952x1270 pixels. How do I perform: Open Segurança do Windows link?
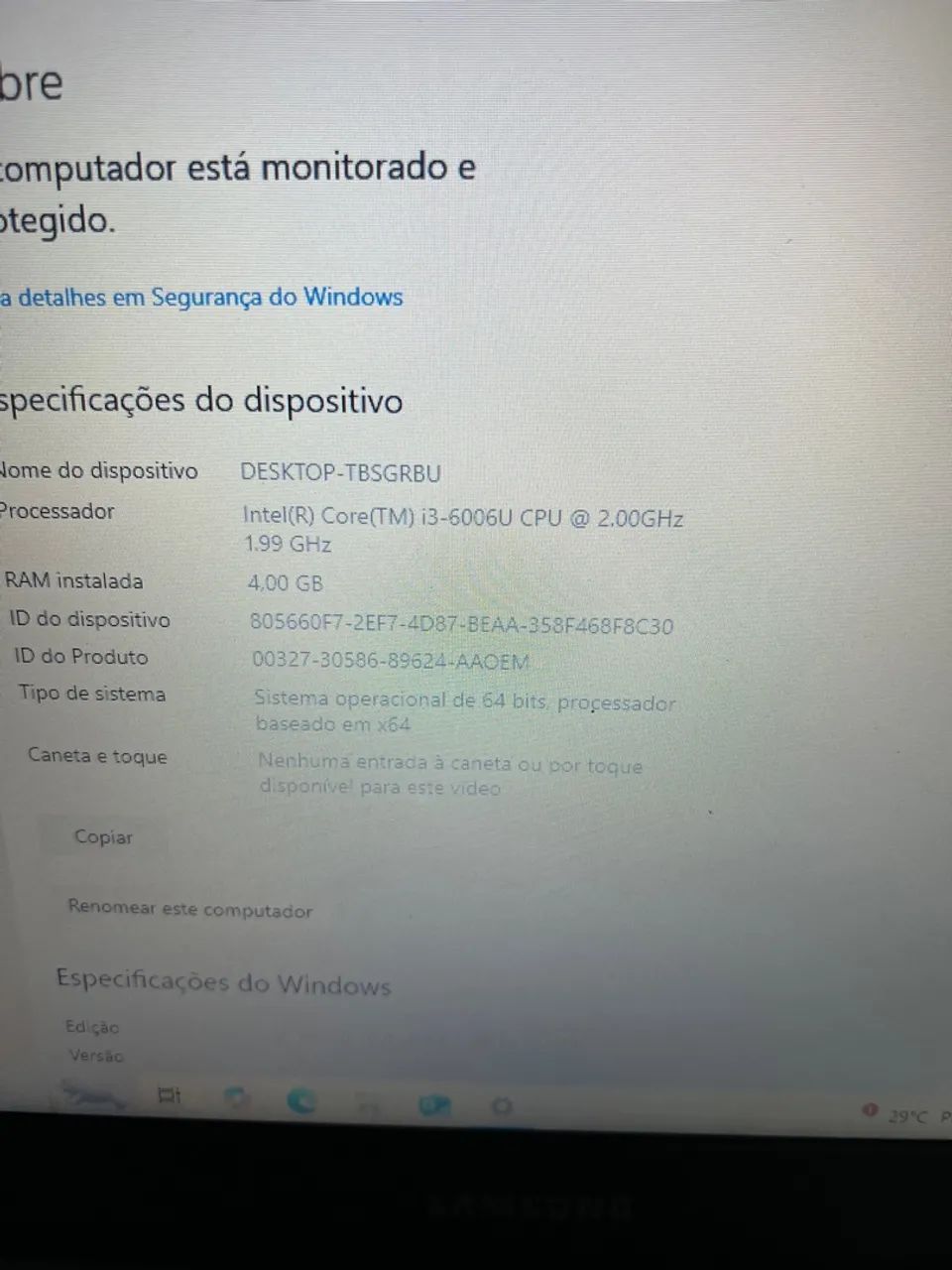tap(276, 297)
